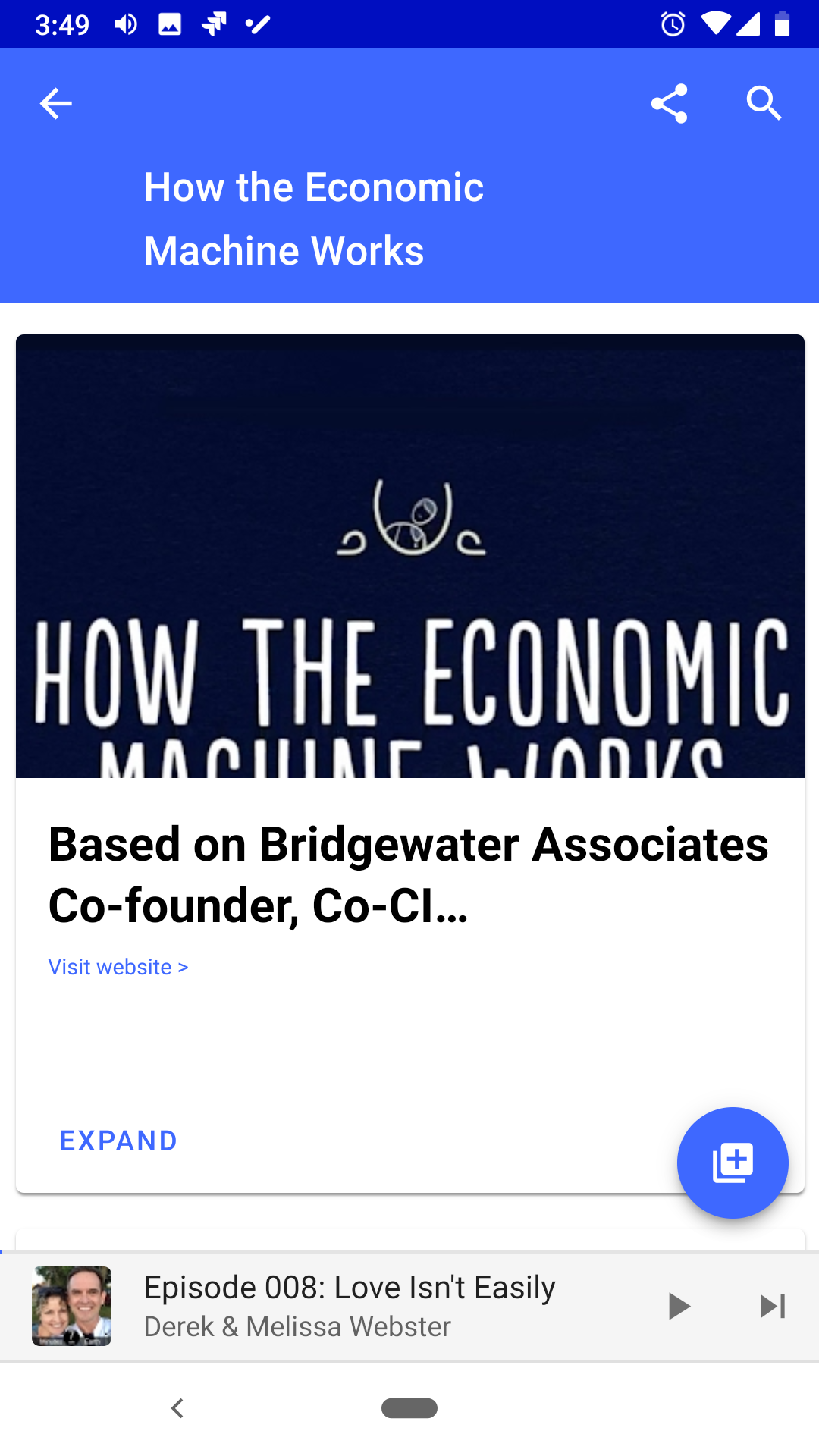The image size is (819, 1456).
Task: Tap the system back button
Action: (177, 1408)
